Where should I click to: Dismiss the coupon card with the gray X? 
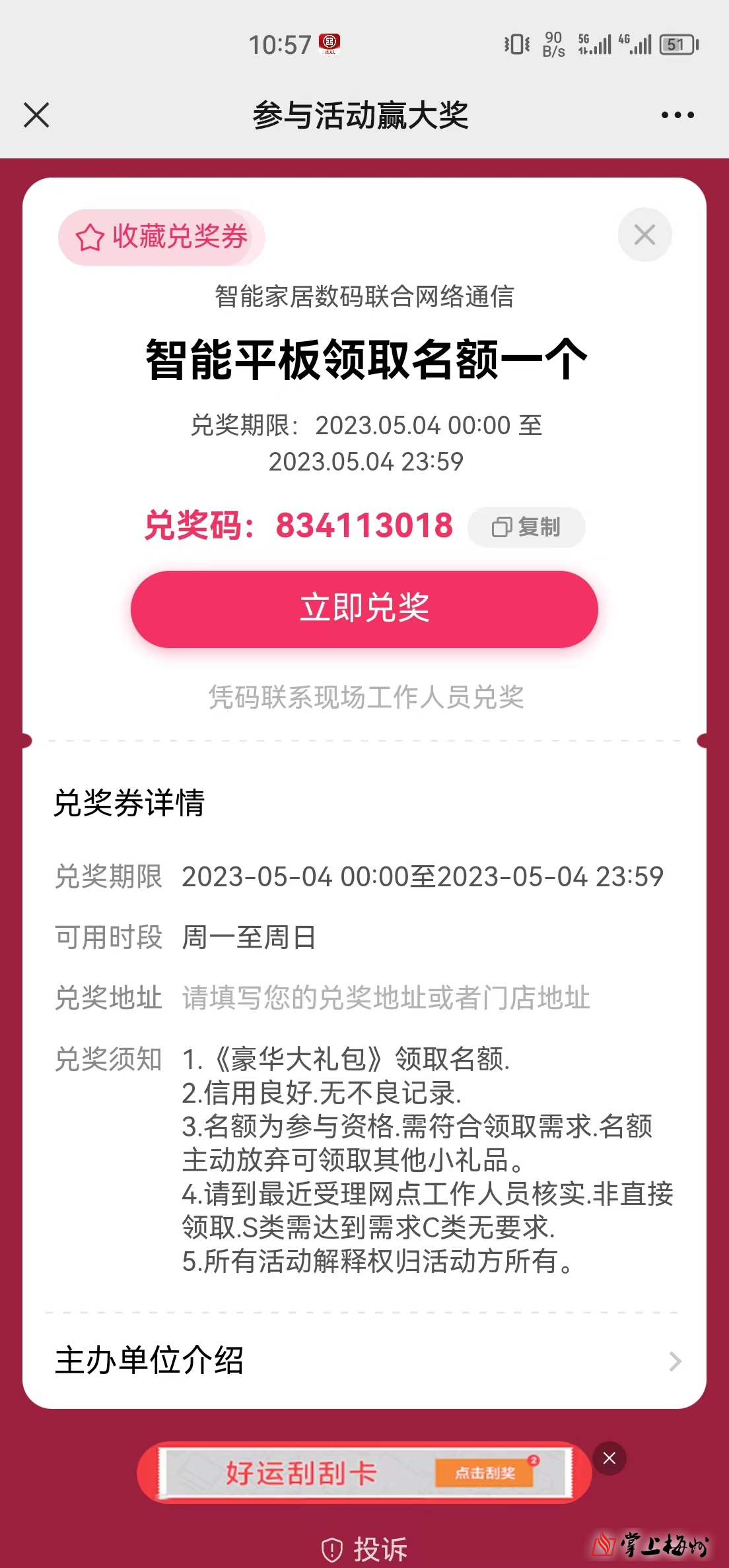tap(644, 235)
